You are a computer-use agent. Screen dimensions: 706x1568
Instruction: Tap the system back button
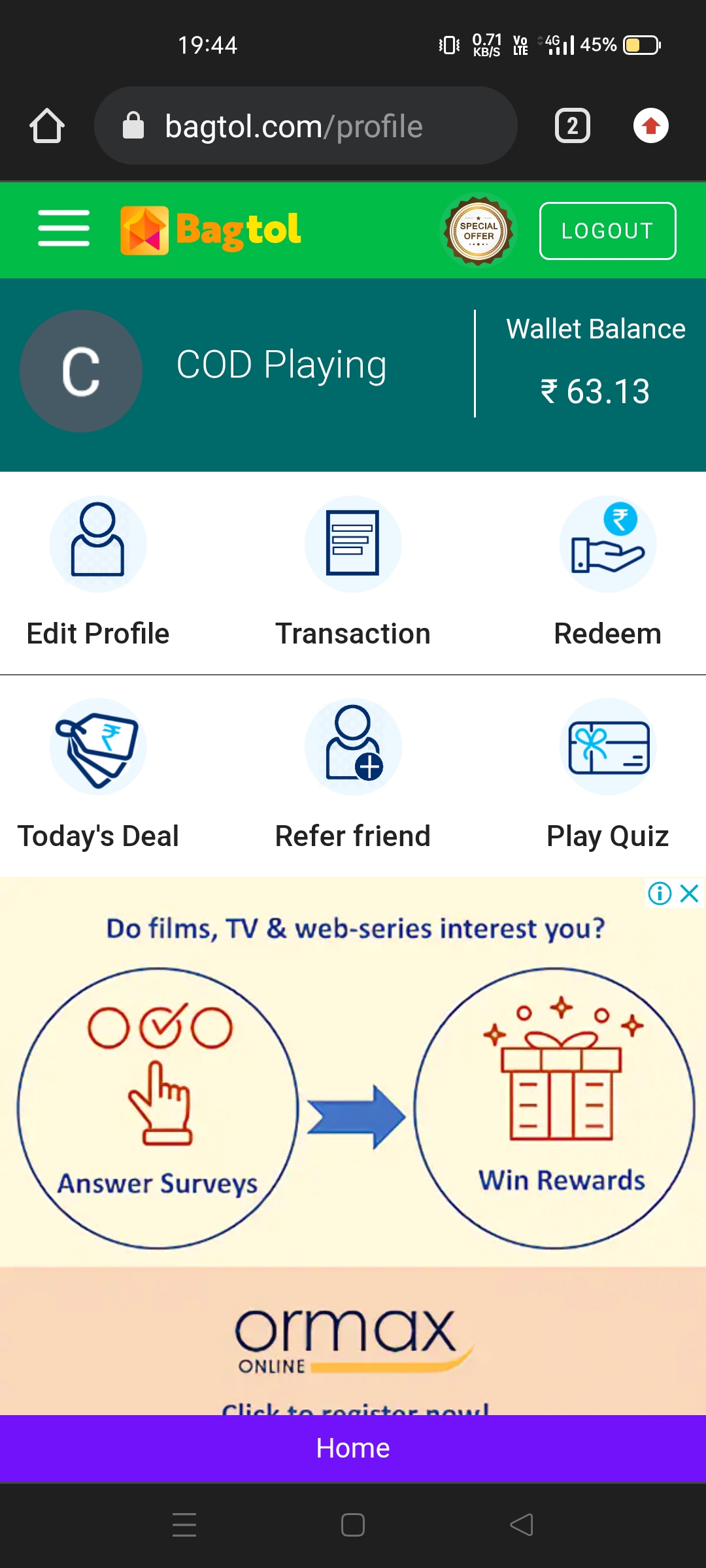click(x=522, y=1525)
